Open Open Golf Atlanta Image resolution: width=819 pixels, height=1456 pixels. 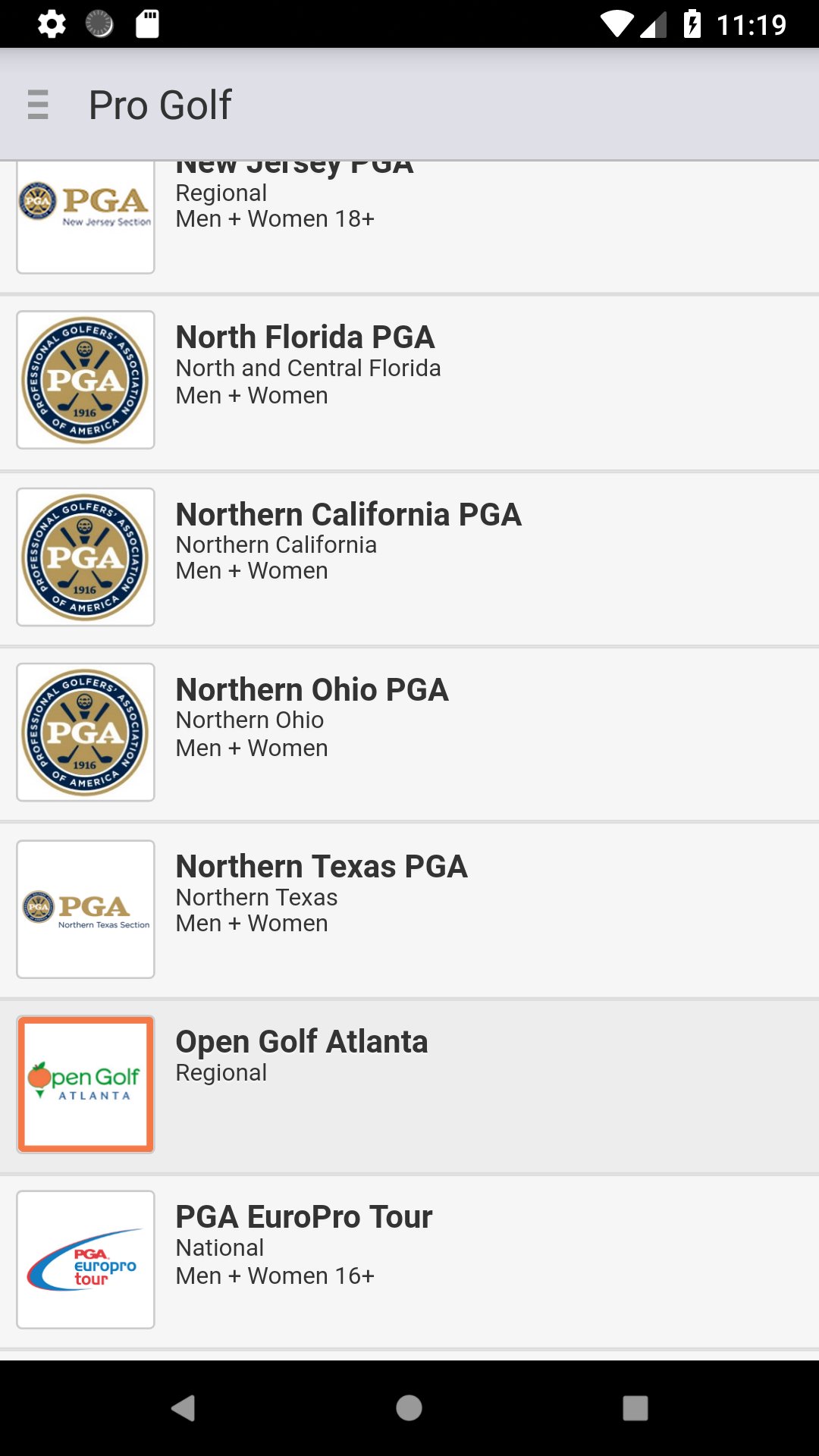(409, 1084)
